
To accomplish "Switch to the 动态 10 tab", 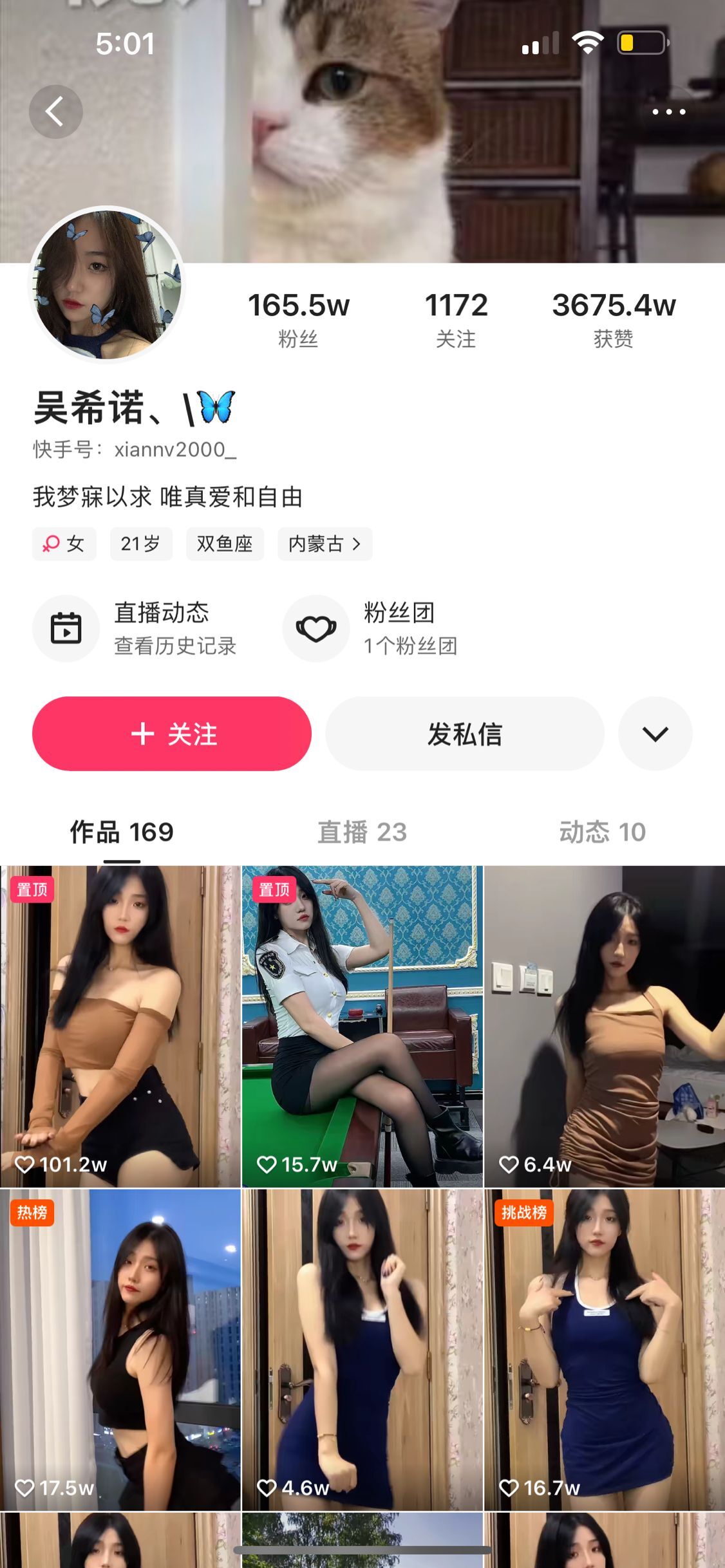I will click(602, 832).
